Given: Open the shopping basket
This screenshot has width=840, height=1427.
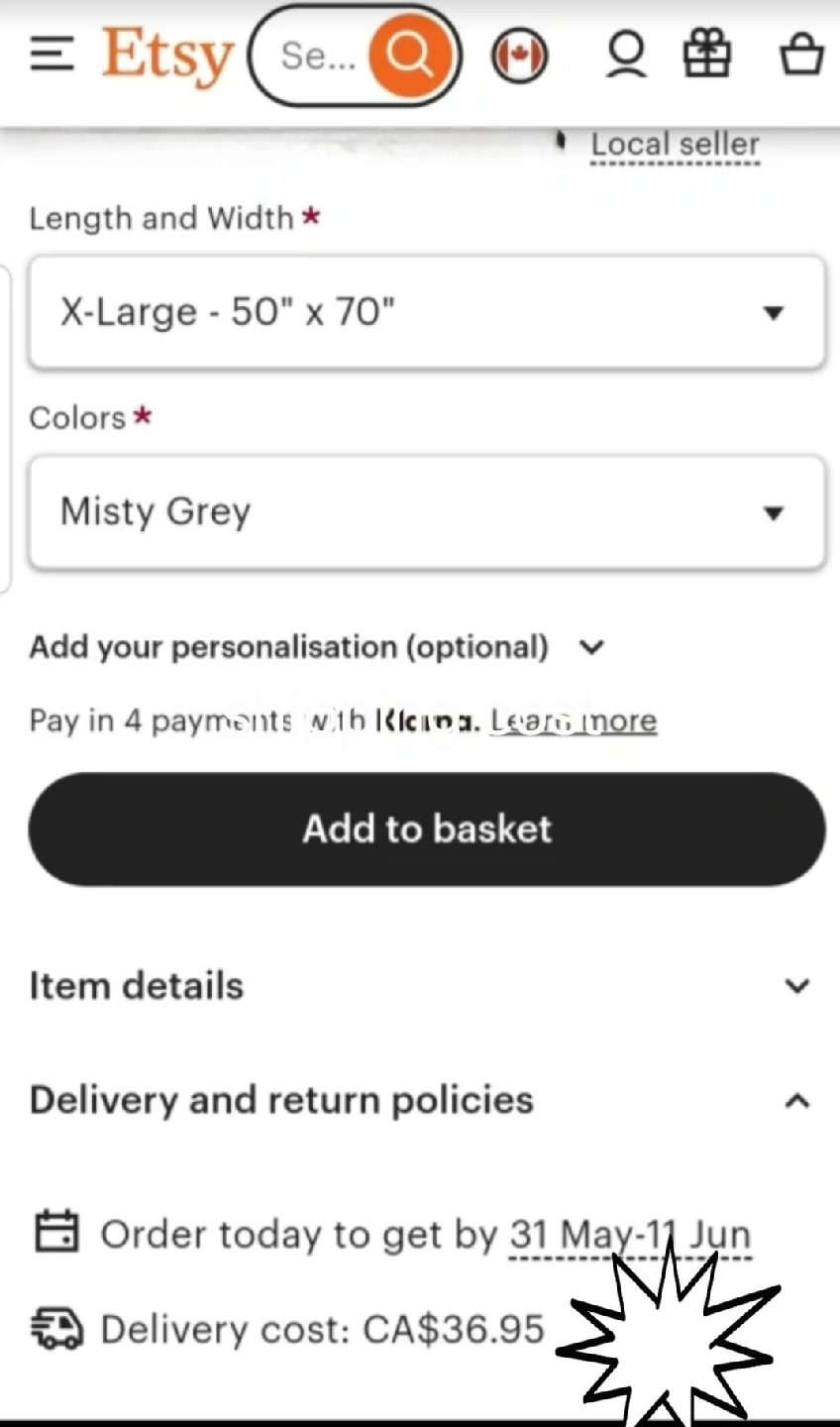Looking at the screenshot, I should tap(800, 55).
